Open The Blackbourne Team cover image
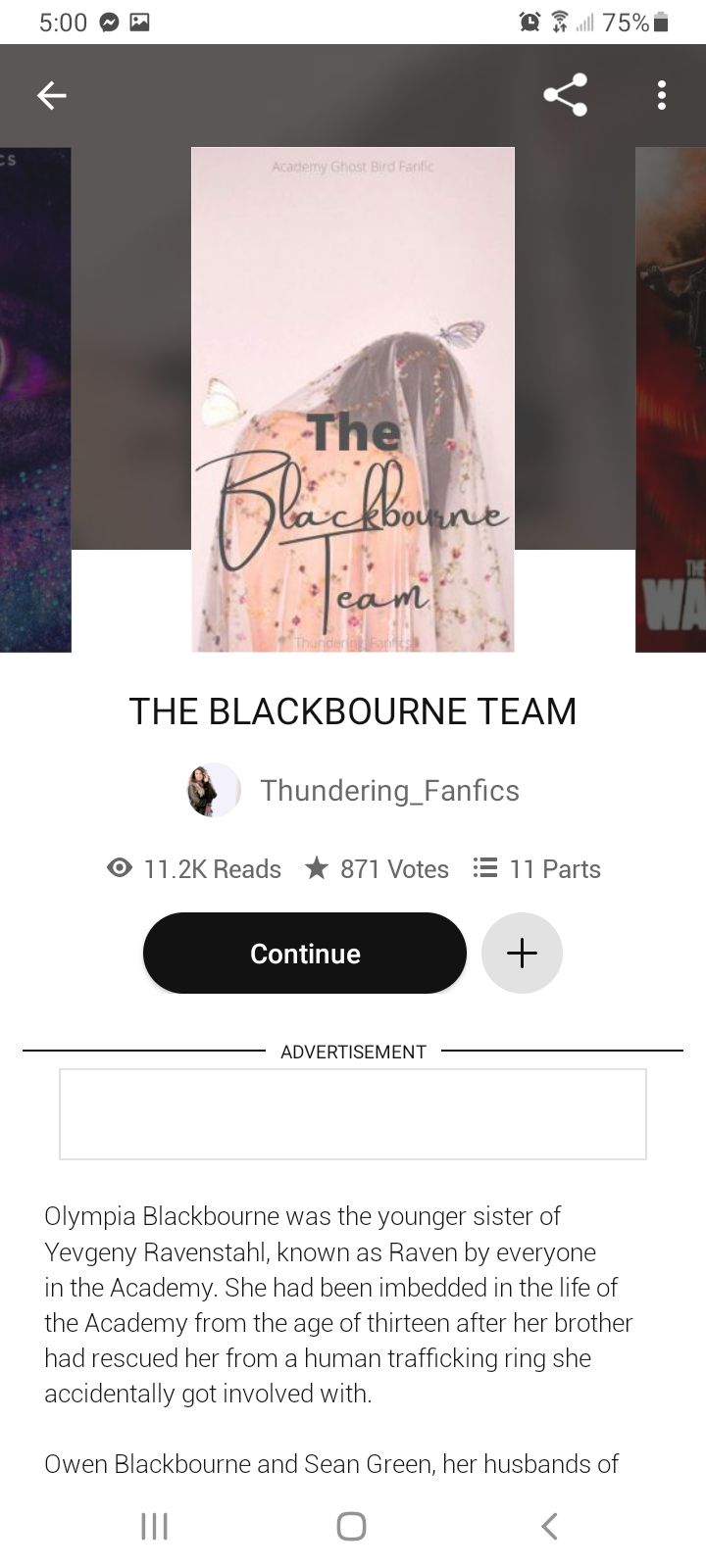The image size is (706, 1568). 353,400
